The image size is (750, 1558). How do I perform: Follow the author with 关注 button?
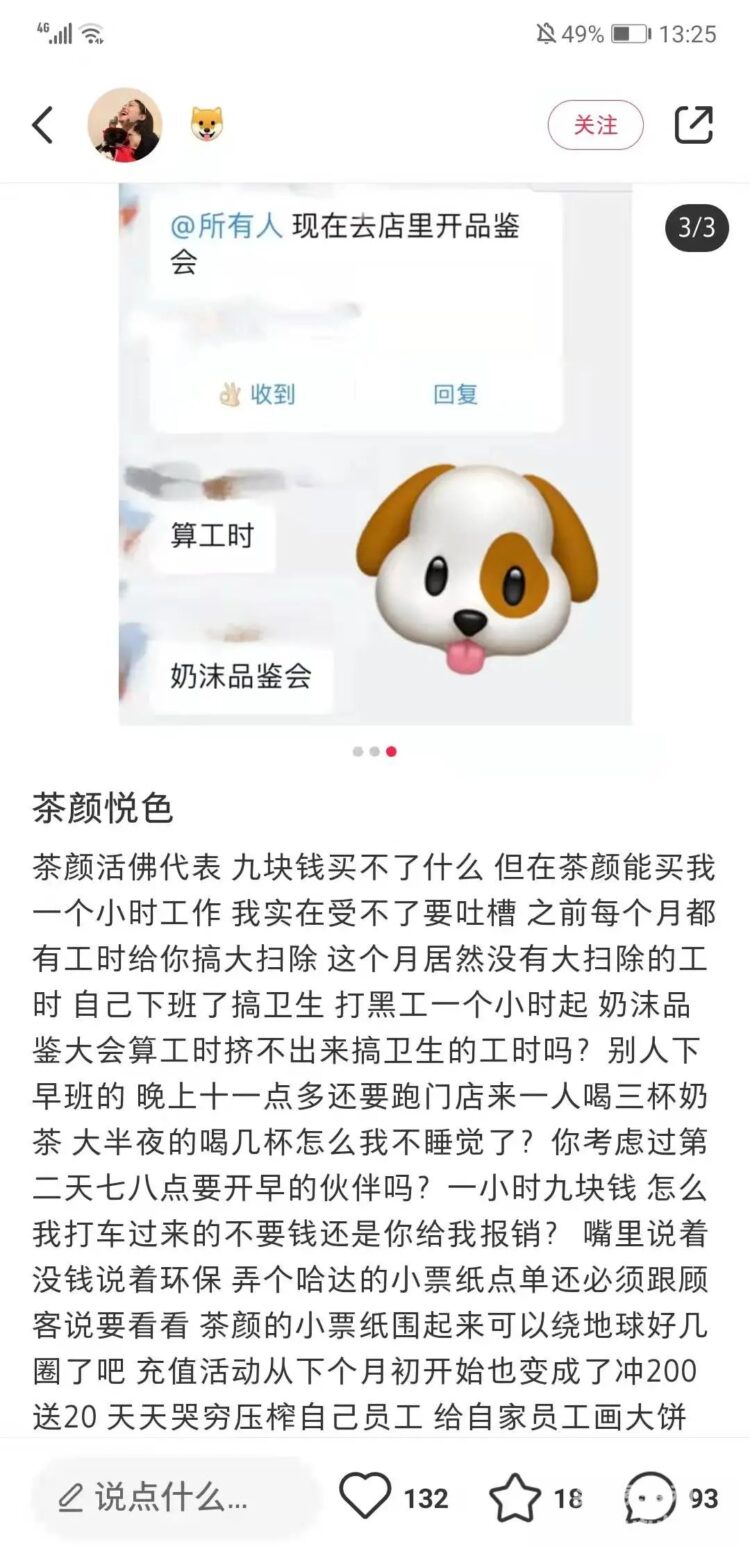(x=595, y=126)
